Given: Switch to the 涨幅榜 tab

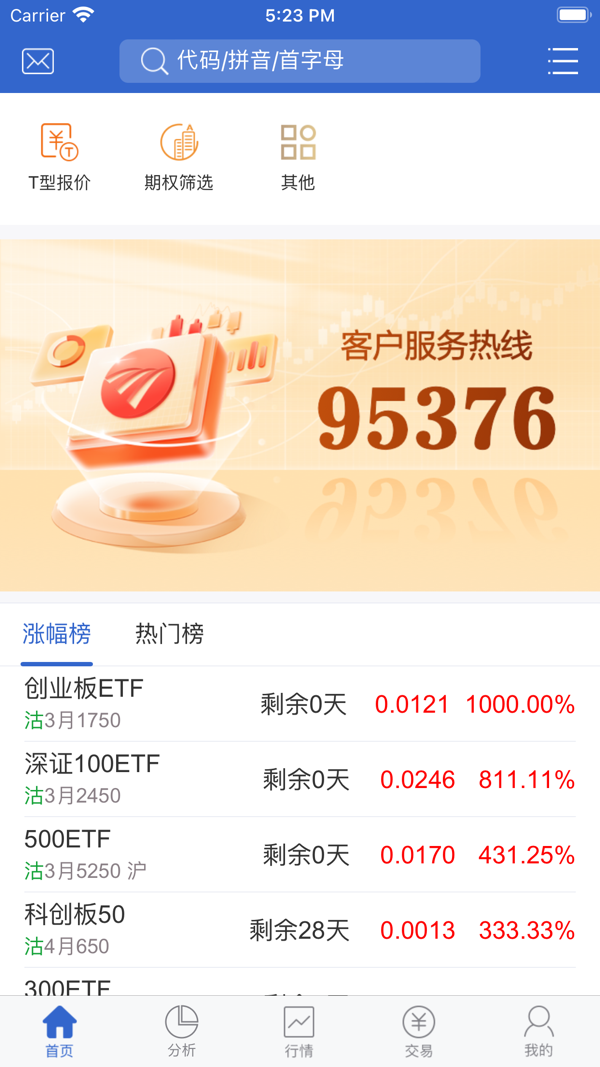Looking at the screenshot, I should tap(56, 634).
